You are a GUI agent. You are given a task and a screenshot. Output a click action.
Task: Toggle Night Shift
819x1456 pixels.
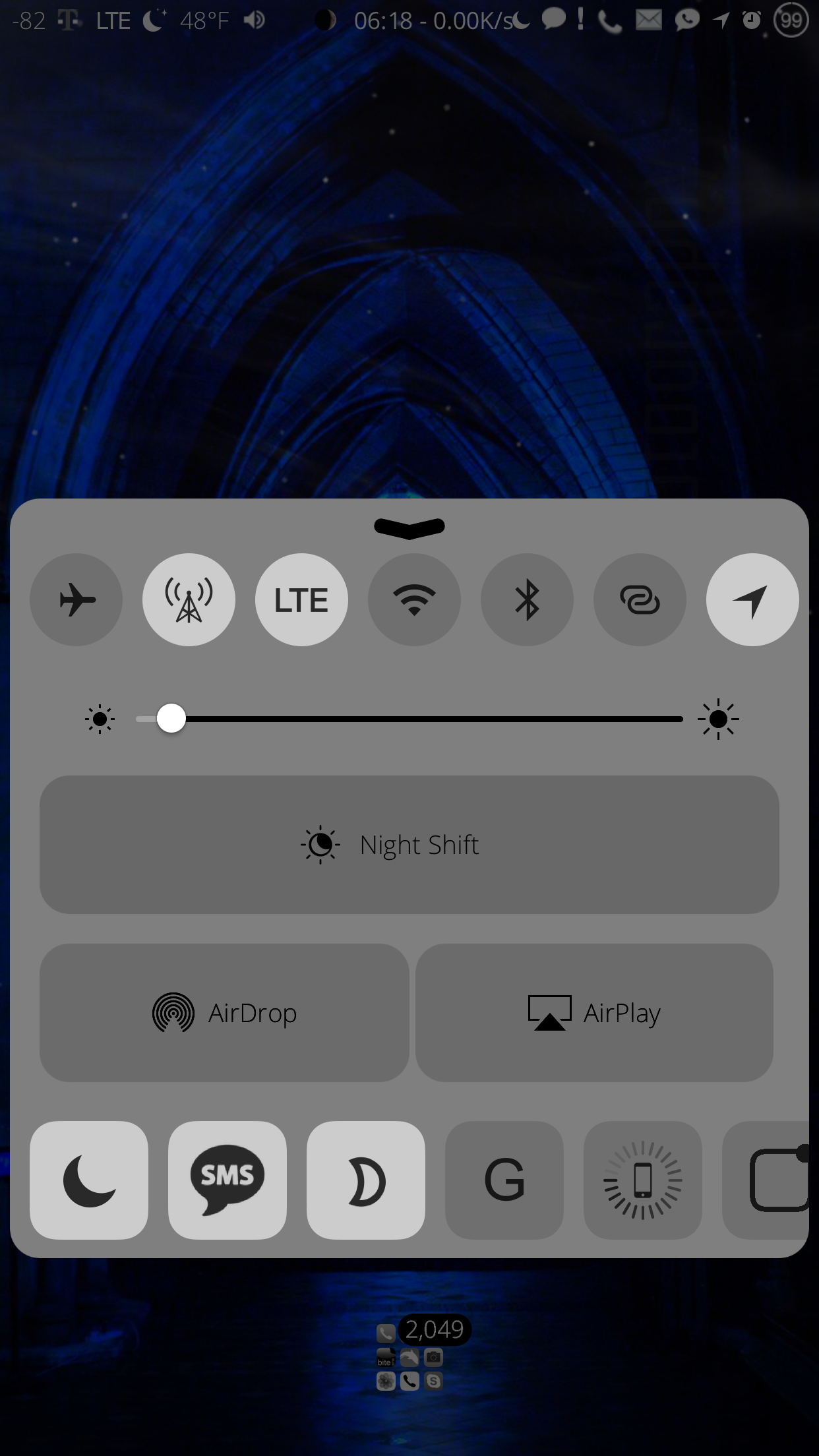click(x=409, y=845)
